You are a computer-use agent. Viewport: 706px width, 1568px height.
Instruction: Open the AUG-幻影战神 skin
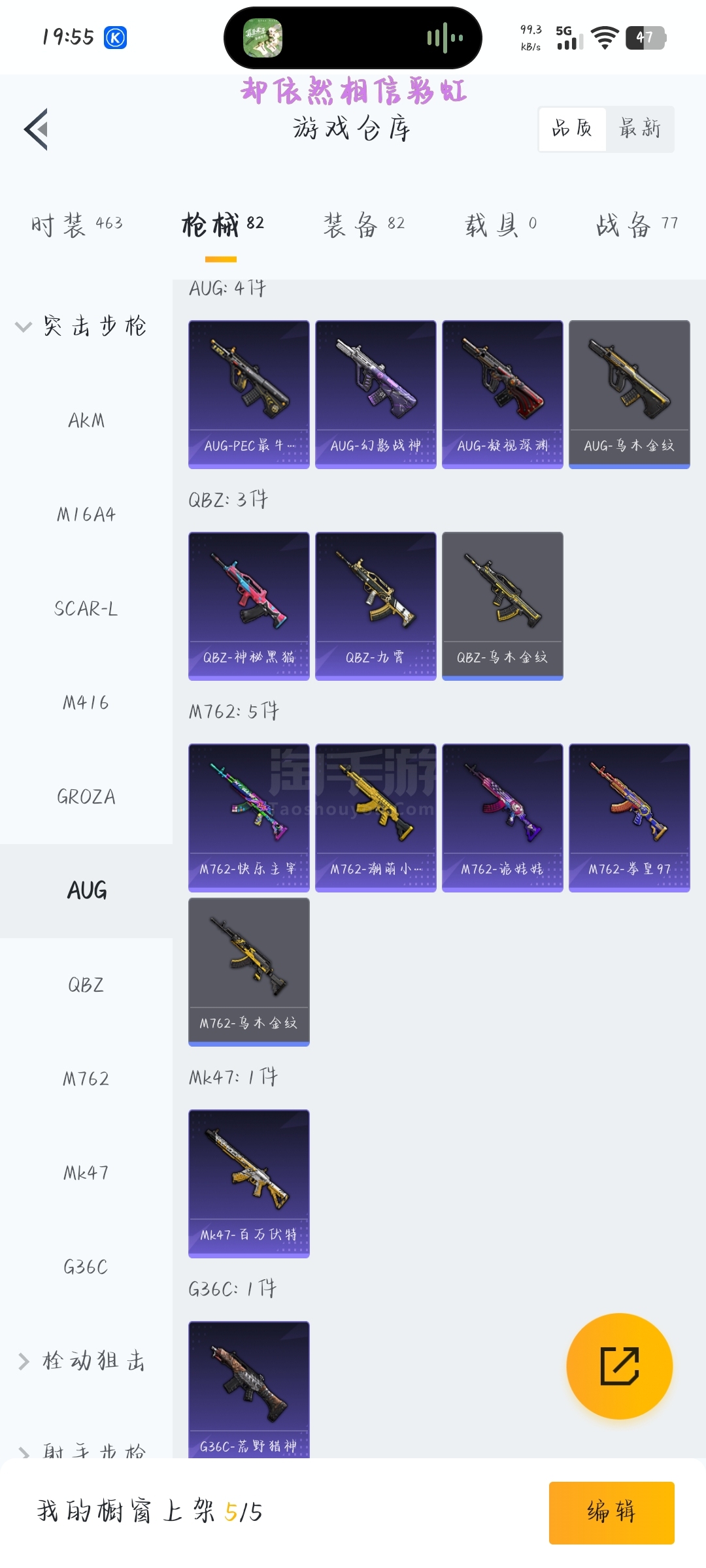click(x=376, y=394)
